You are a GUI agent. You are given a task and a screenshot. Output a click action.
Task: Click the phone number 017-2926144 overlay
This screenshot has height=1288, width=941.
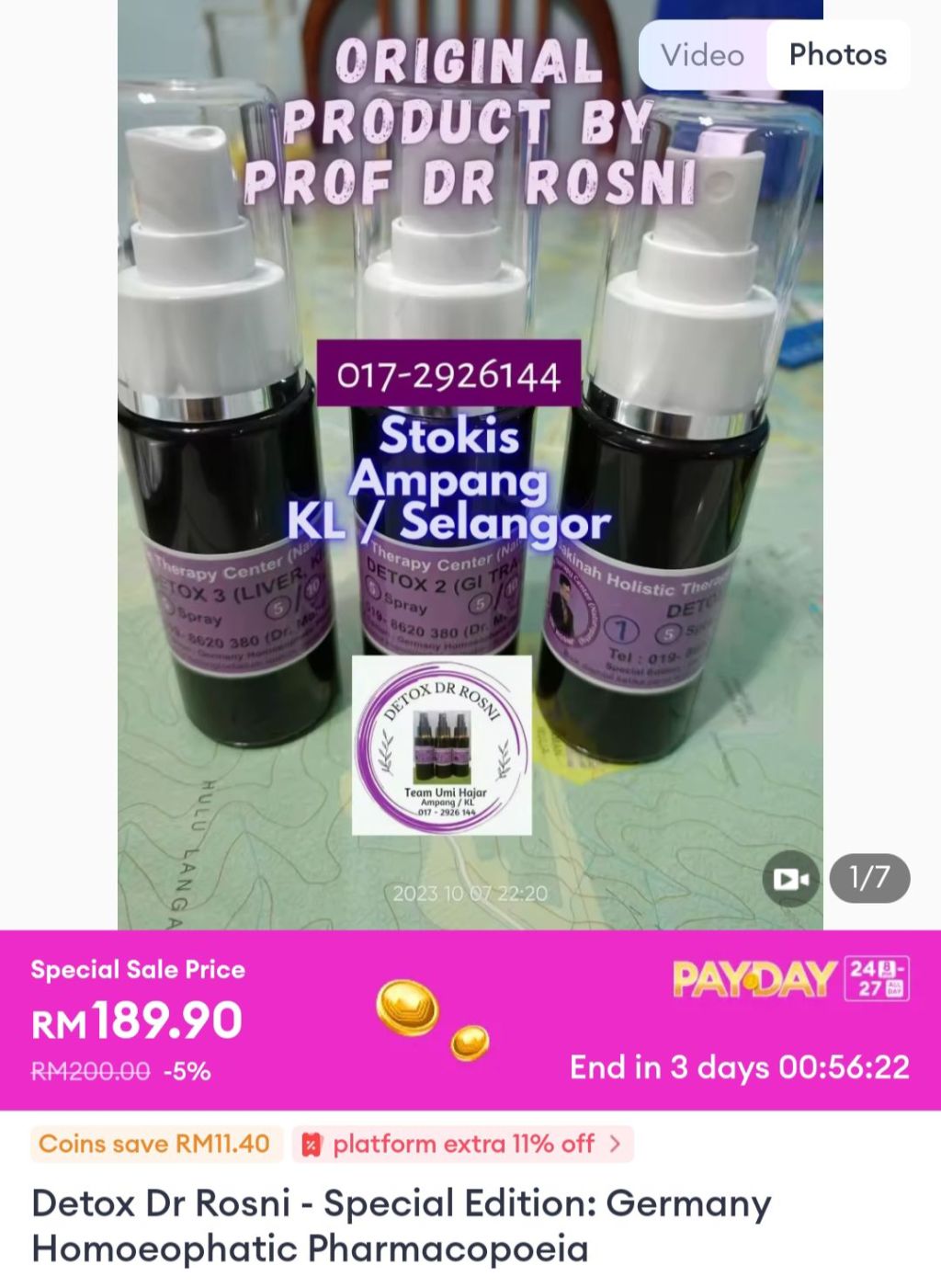click(x=450, y=374)
